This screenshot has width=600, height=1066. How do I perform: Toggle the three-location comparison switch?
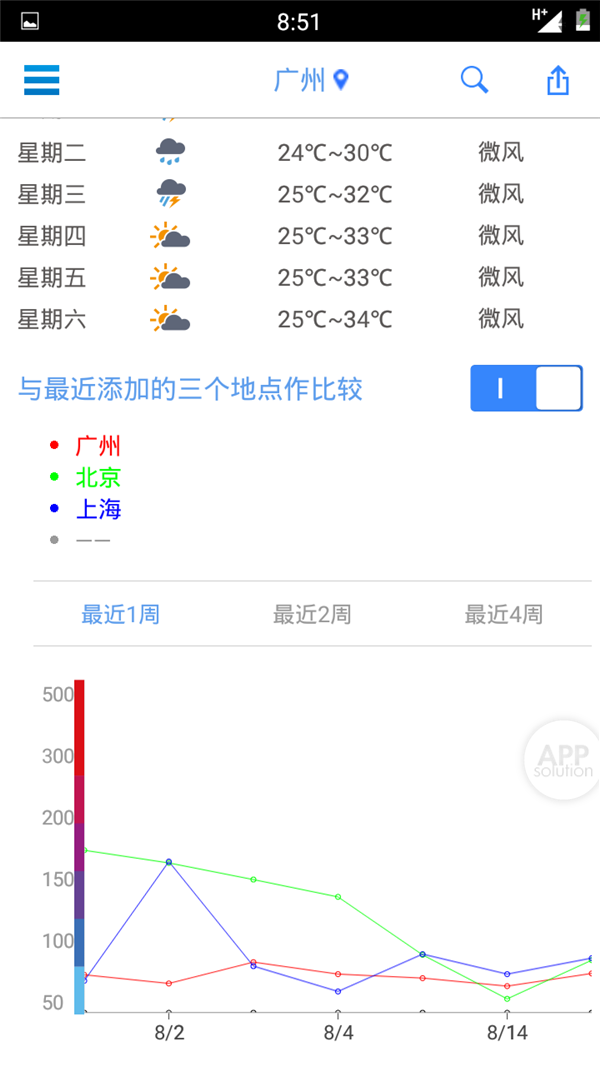point(526,388)
